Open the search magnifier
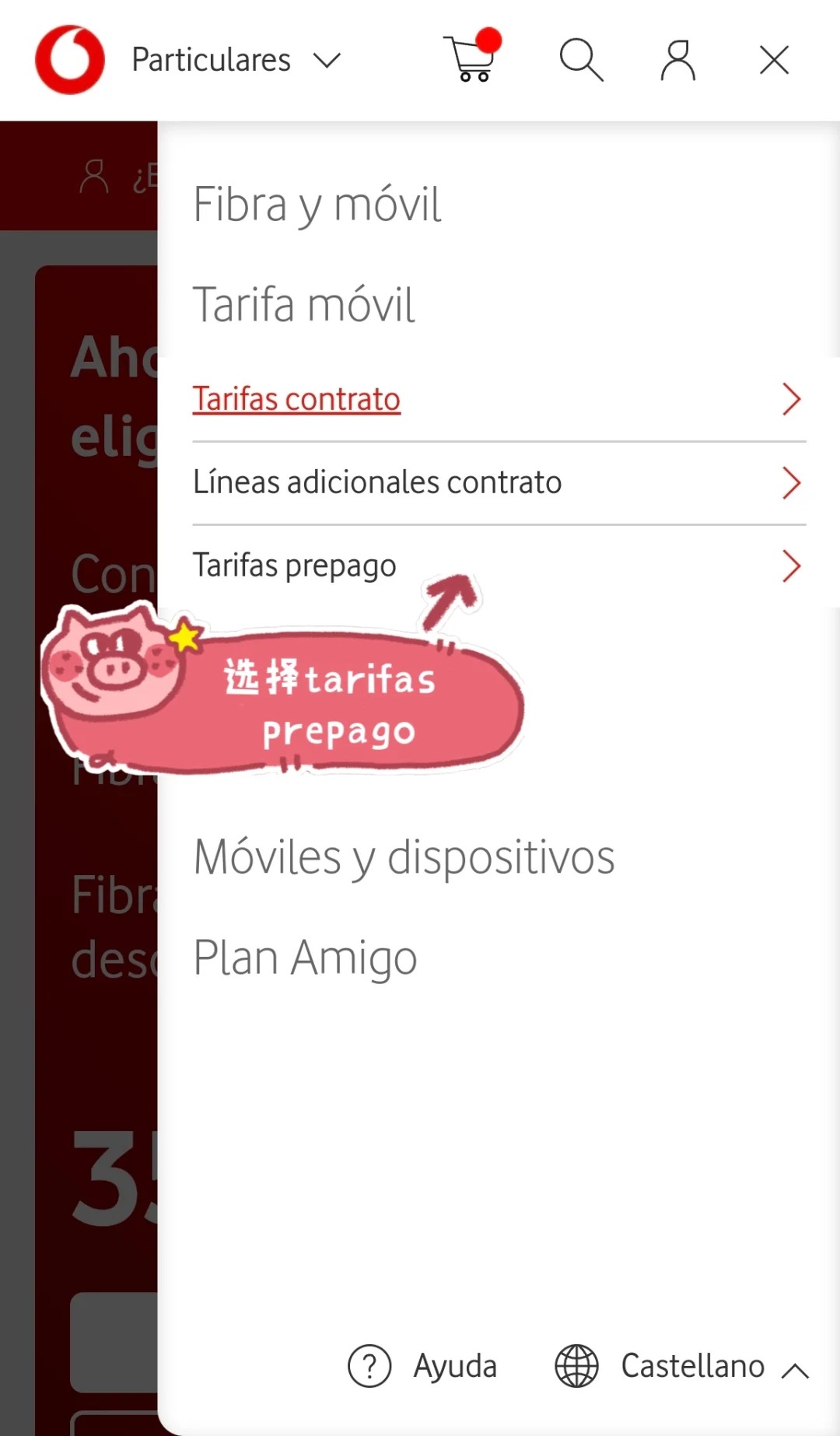The image size is (840, 1436). tap(581, 60)
